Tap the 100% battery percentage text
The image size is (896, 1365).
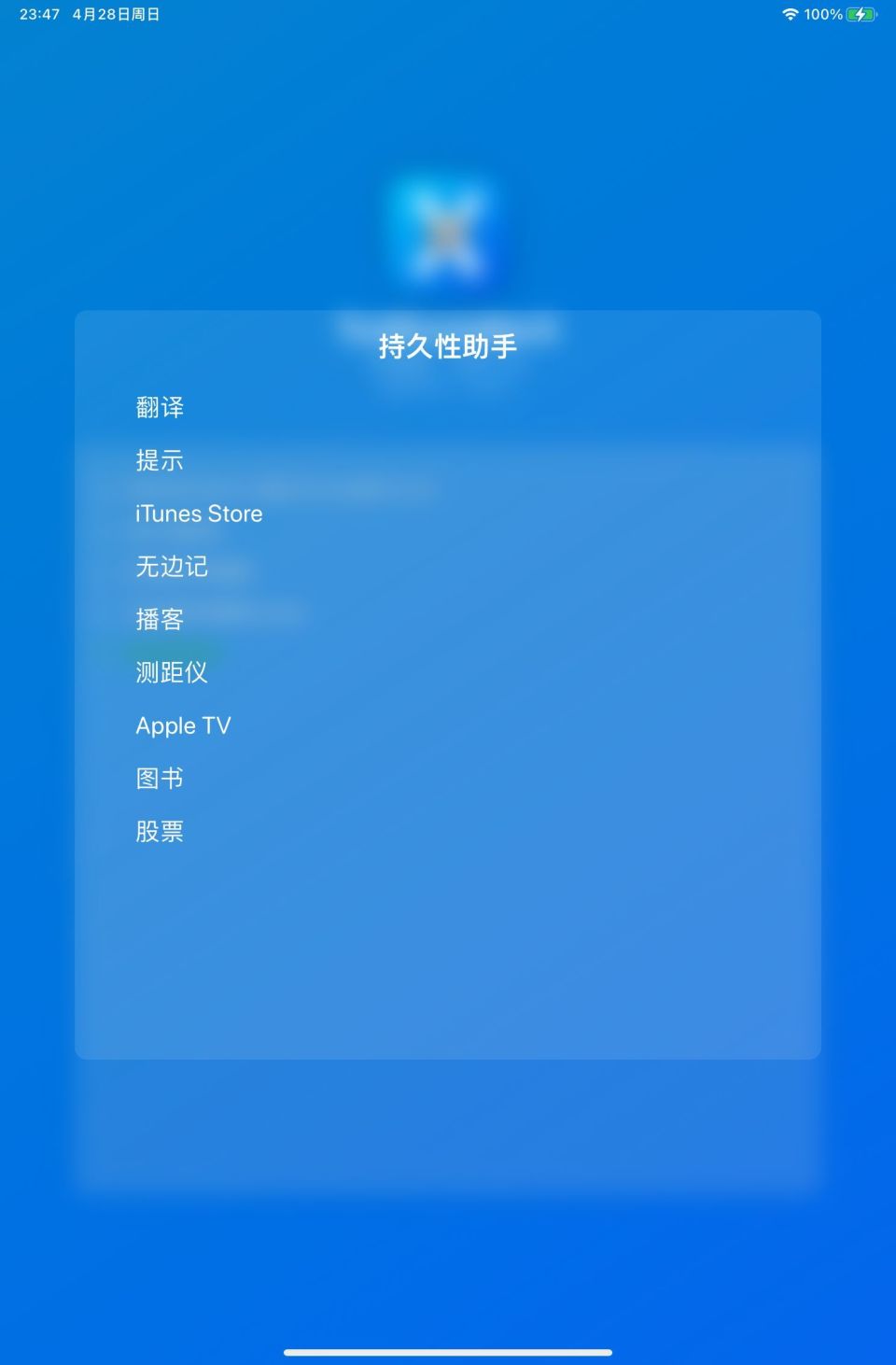pos(825,14)
